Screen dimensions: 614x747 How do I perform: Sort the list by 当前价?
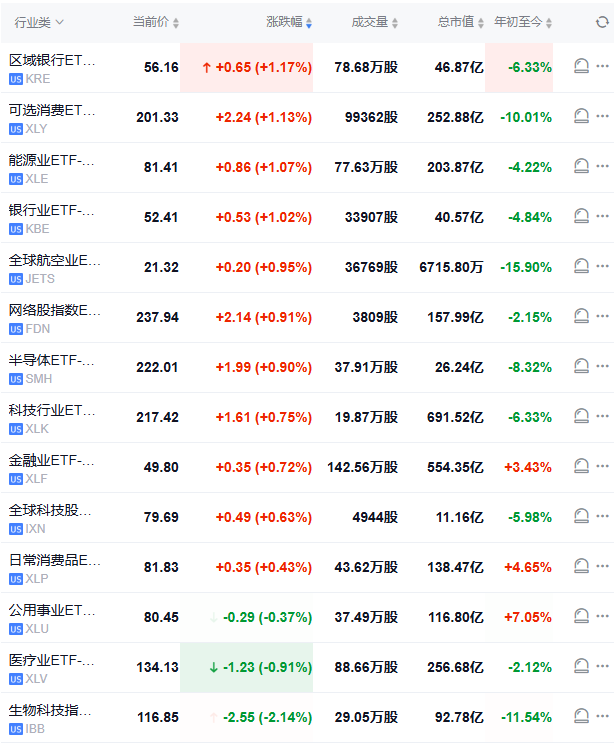pos(155,22)
